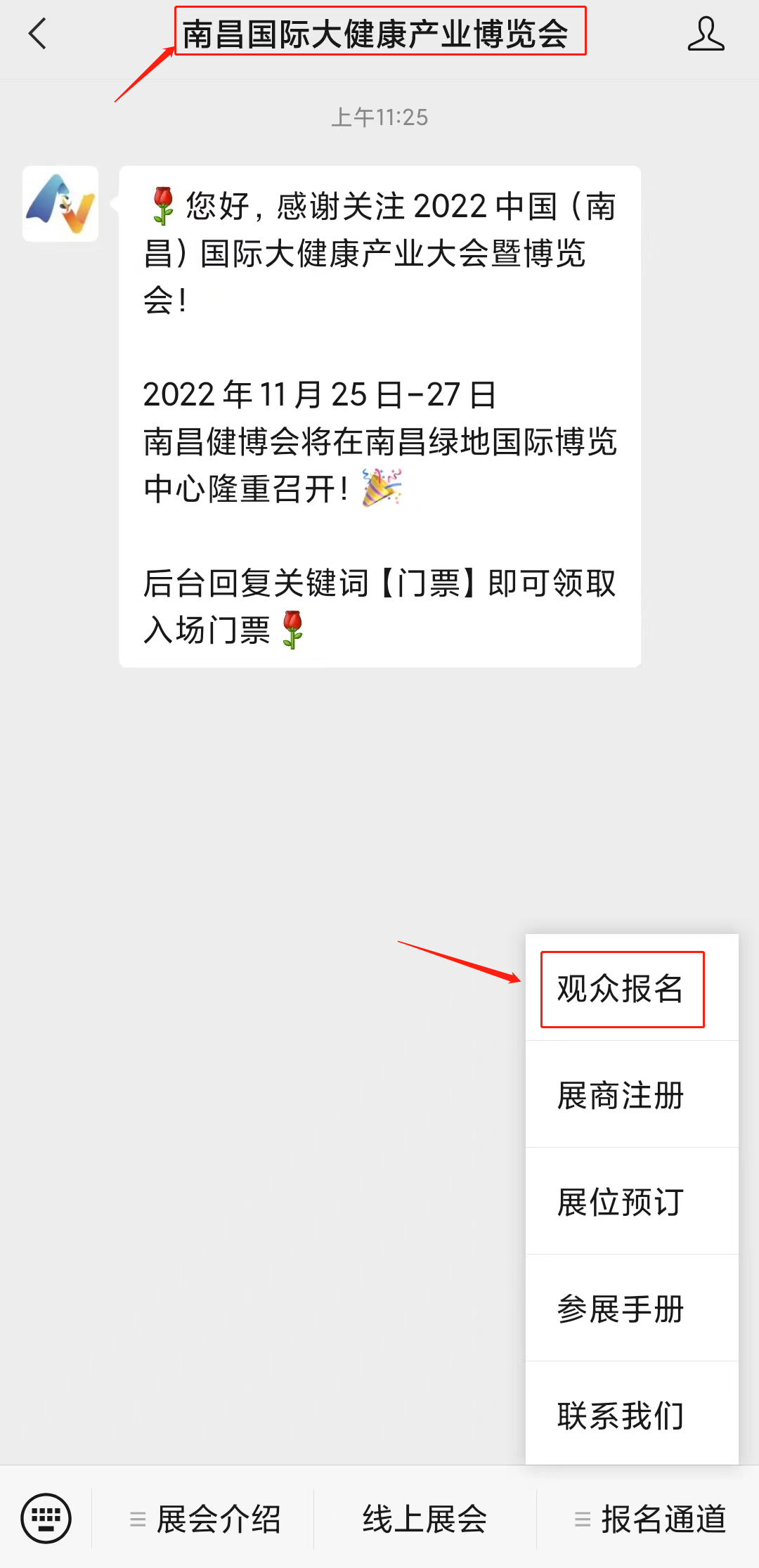Expand the 展会介绍 bottom menu
The image size is (759, 1568).
point(205,1520)
